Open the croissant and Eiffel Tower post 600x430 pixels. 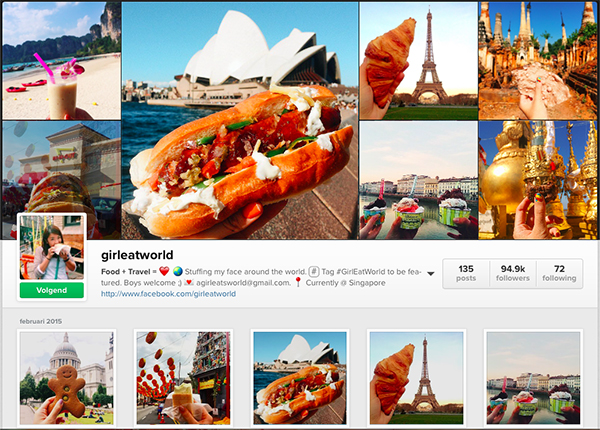[x=416, y=377]
